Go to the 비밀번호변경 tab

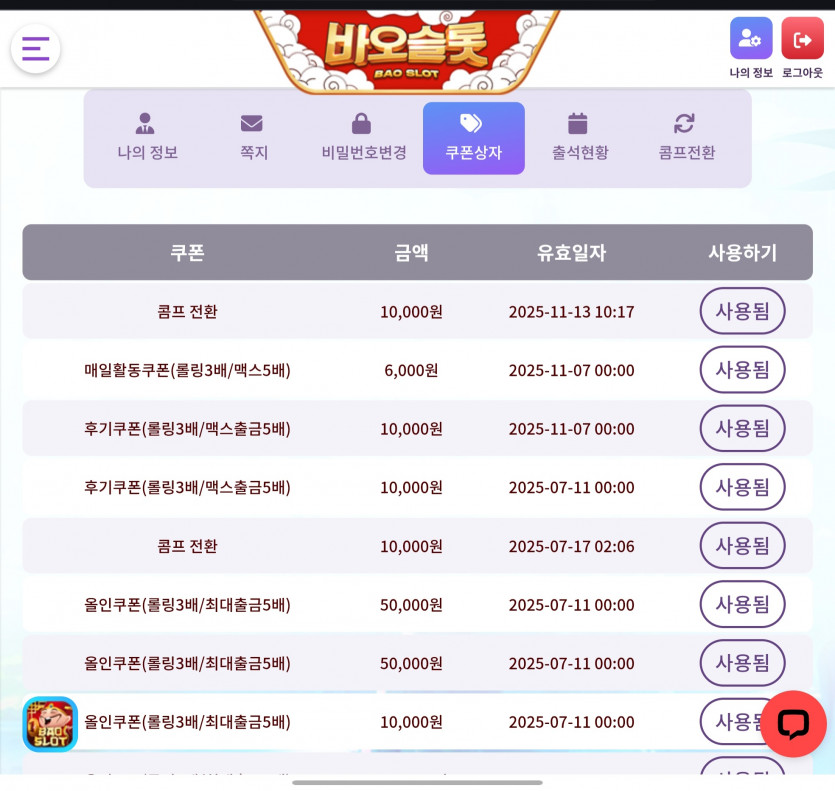coord(363,138)
